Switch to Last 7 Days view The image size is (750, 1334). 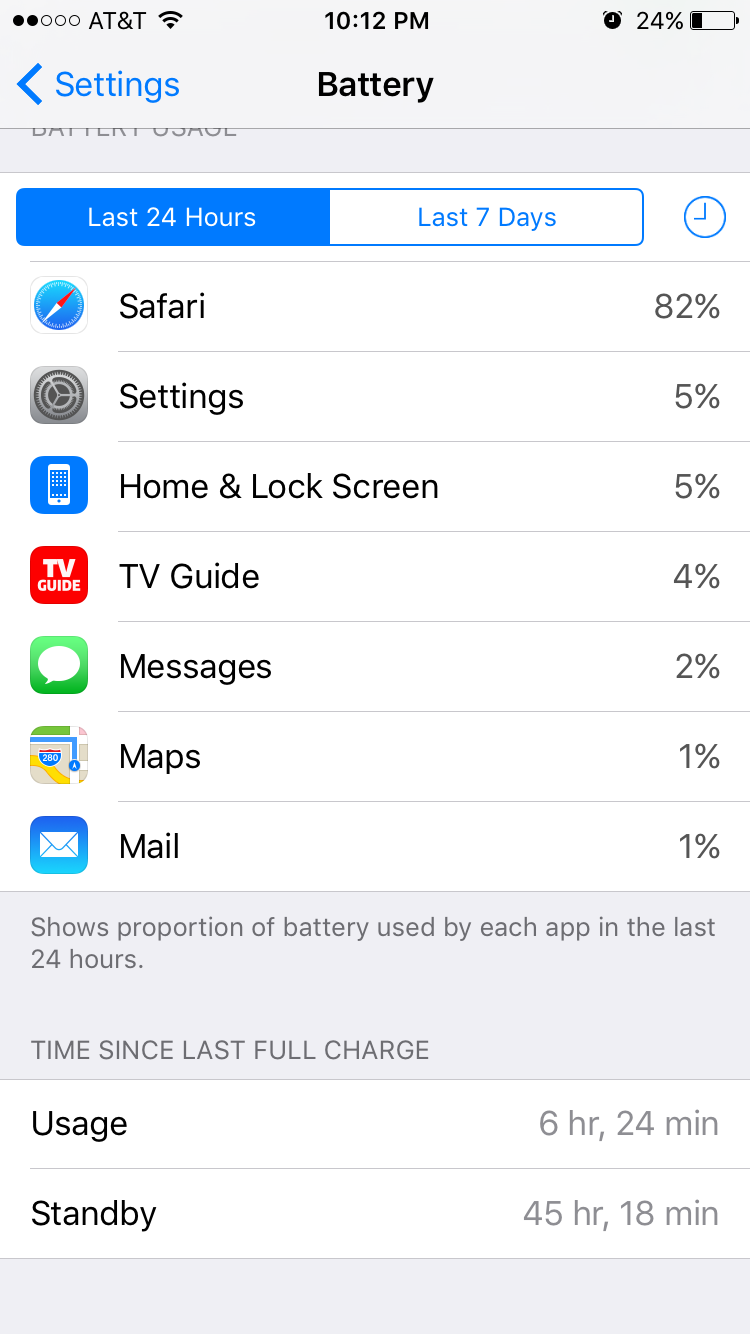pyautogui.click(x=486, y=217)
